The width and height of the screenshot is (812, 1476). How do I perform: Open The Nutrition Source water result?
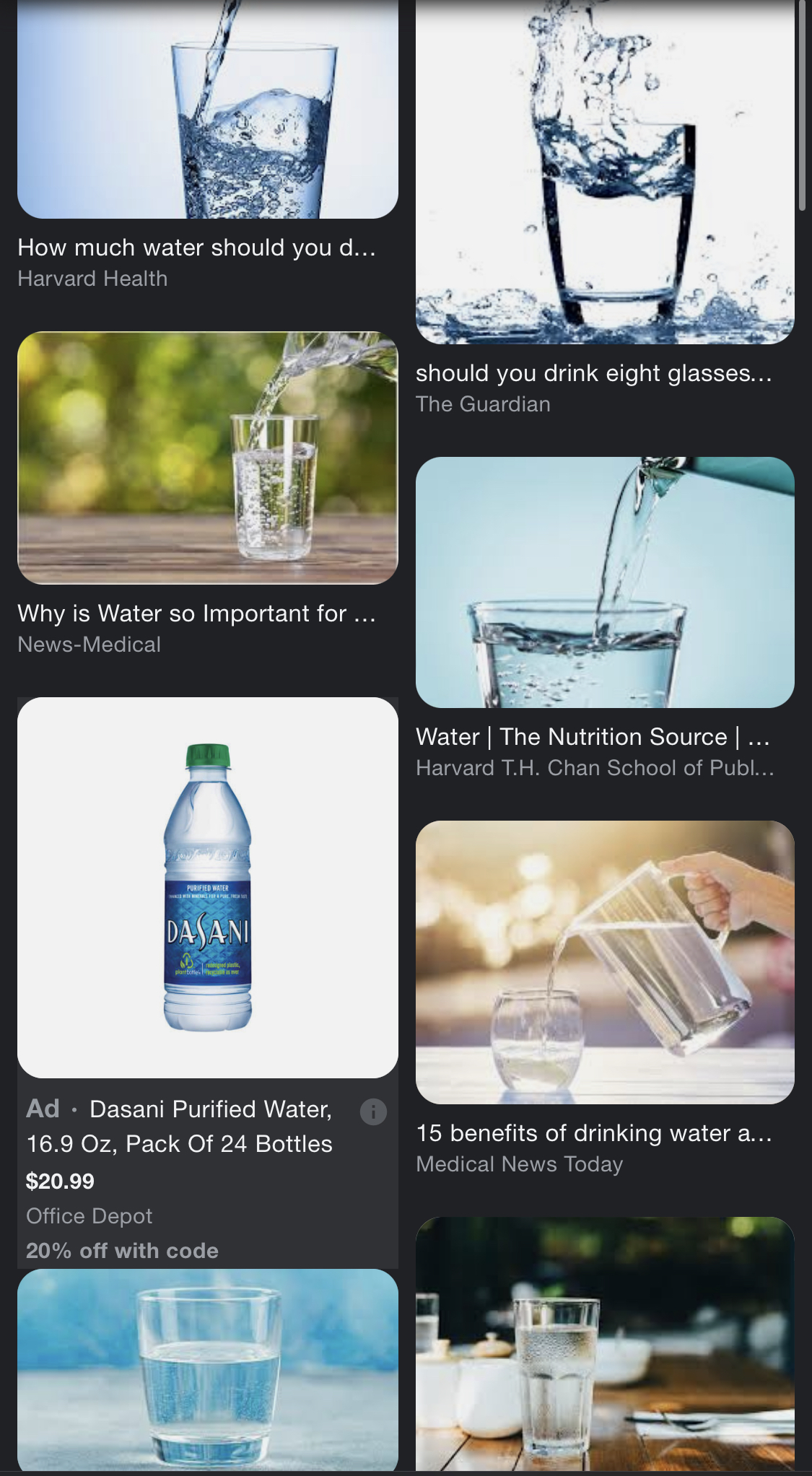605,582
